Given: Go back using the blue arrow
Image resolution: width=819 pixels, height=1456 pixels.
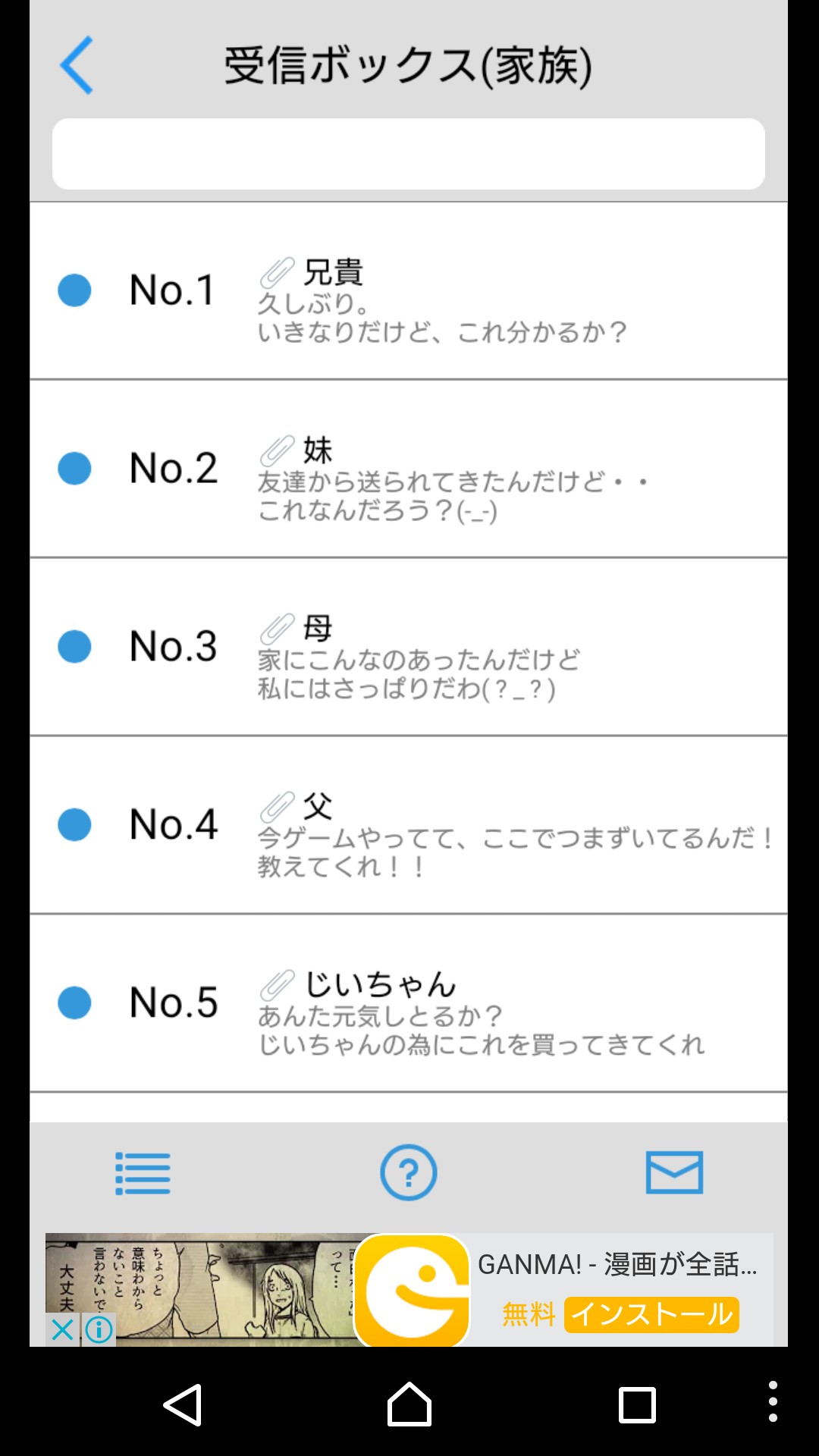Looking at the screenshot, I should (77, 65).
